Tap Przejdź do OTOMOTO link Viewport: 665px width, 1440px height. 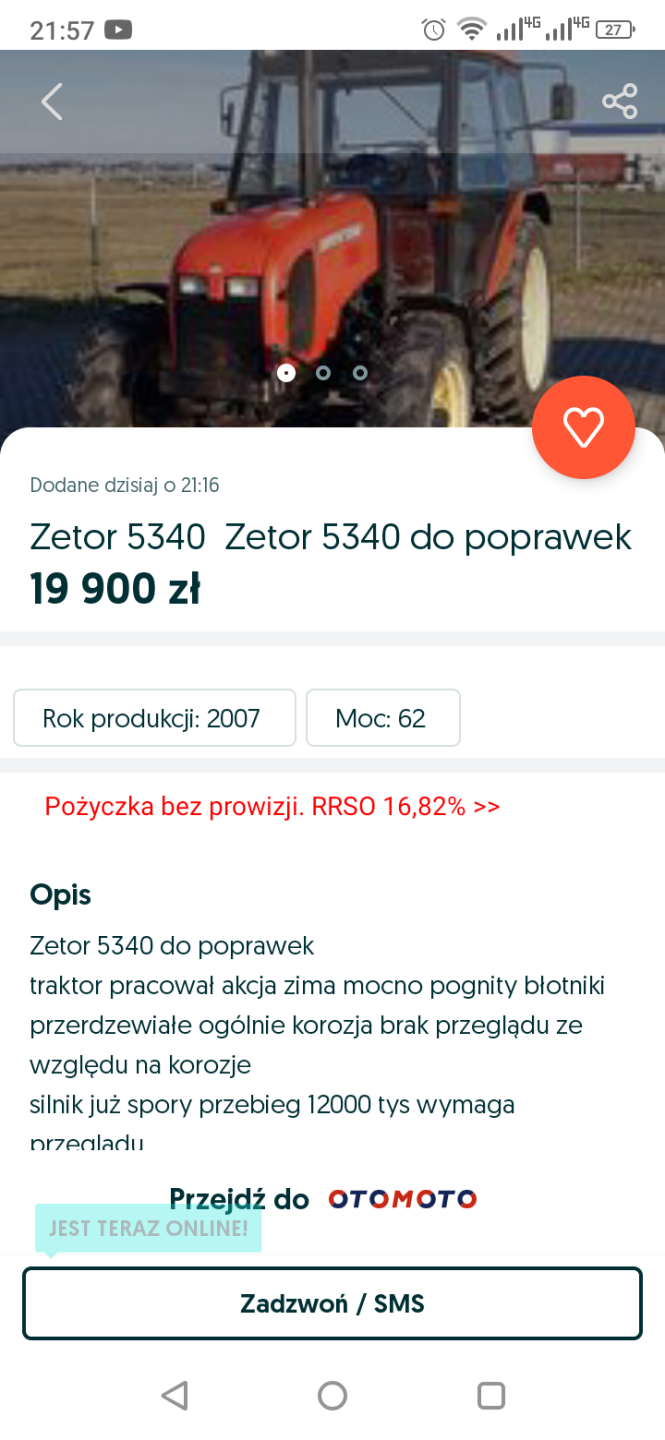pyautogui.click(x=323, y=1198)
